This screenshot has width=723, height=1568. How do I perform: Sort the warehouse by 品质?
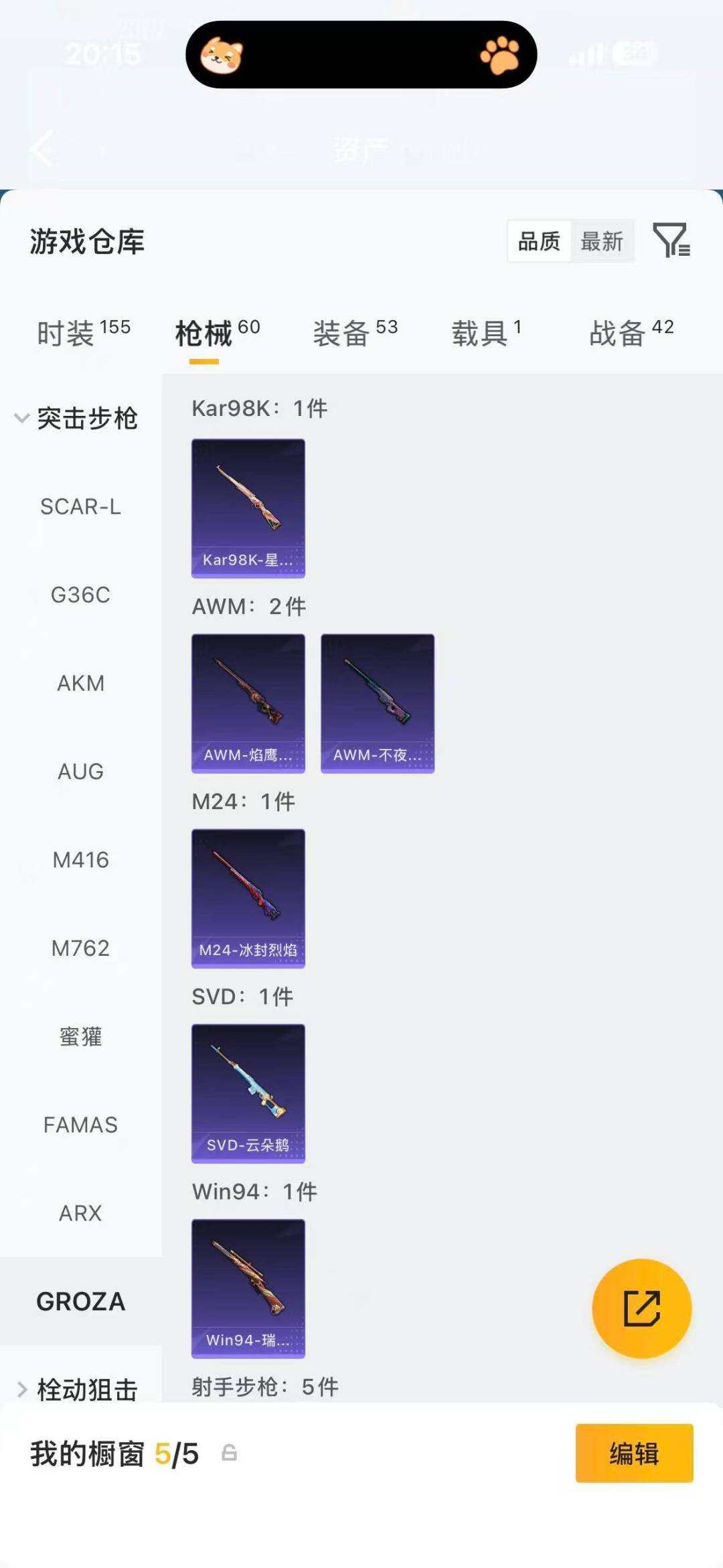tap(539, 241)
